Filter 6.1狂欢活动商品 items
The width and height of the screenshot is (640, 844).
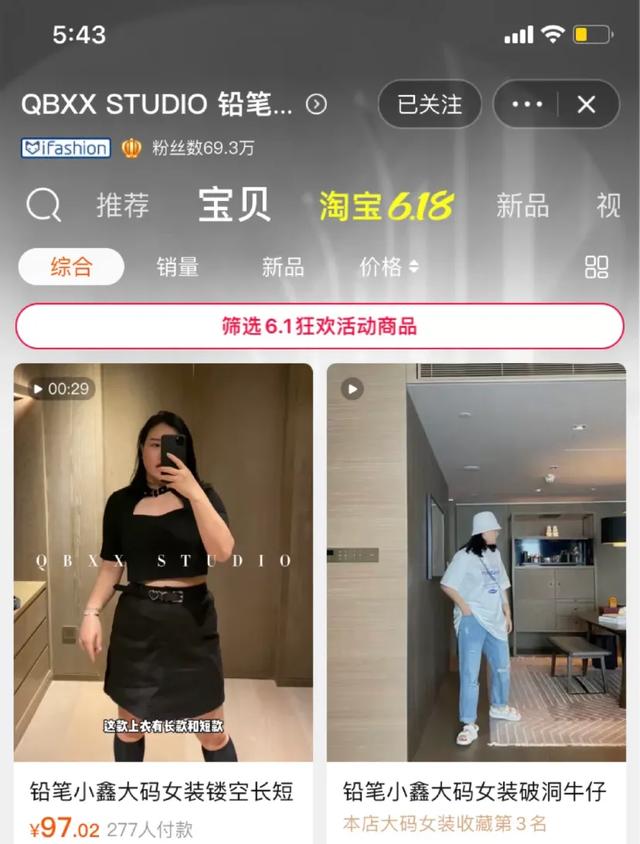(x=319, y=326)
